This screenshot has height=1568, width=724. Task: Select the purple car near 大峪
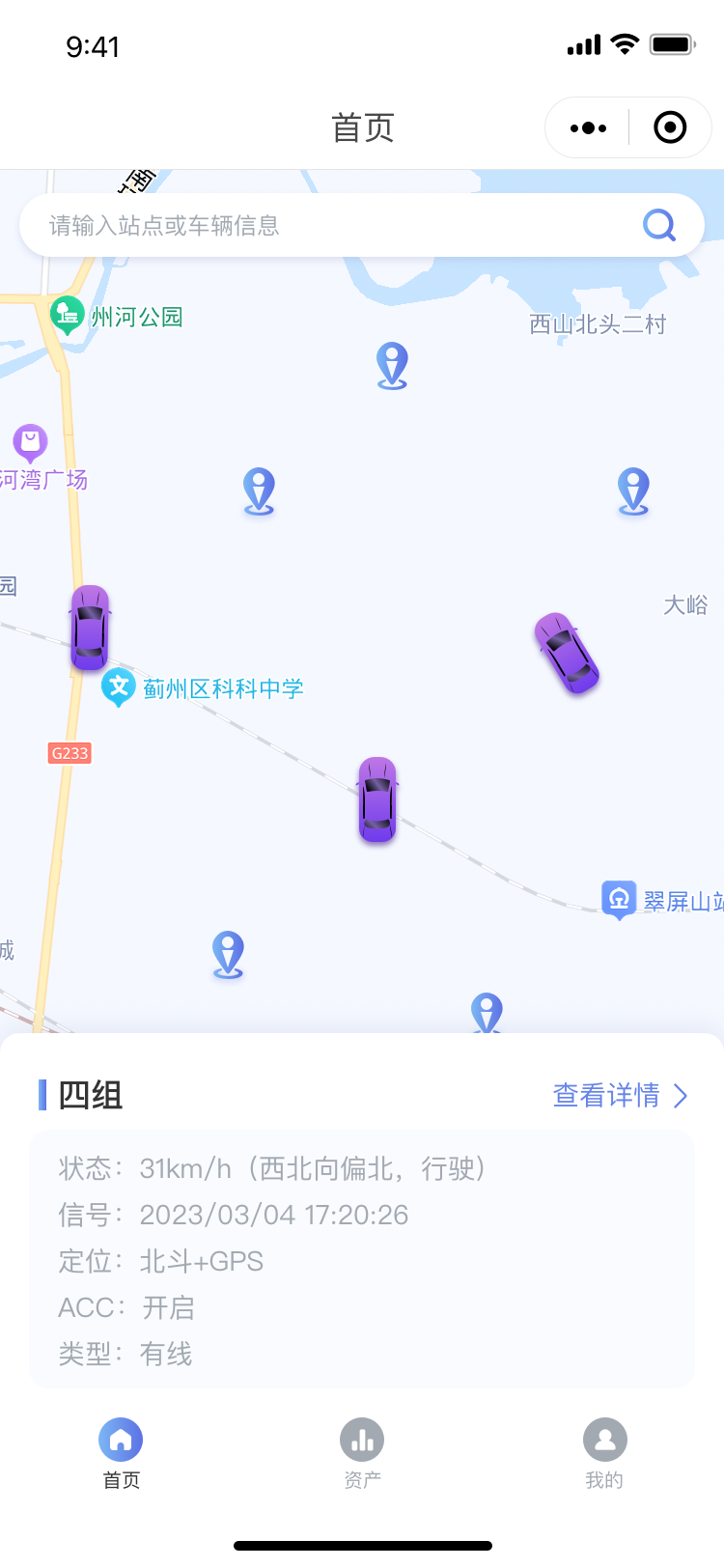tap(568, 654)
